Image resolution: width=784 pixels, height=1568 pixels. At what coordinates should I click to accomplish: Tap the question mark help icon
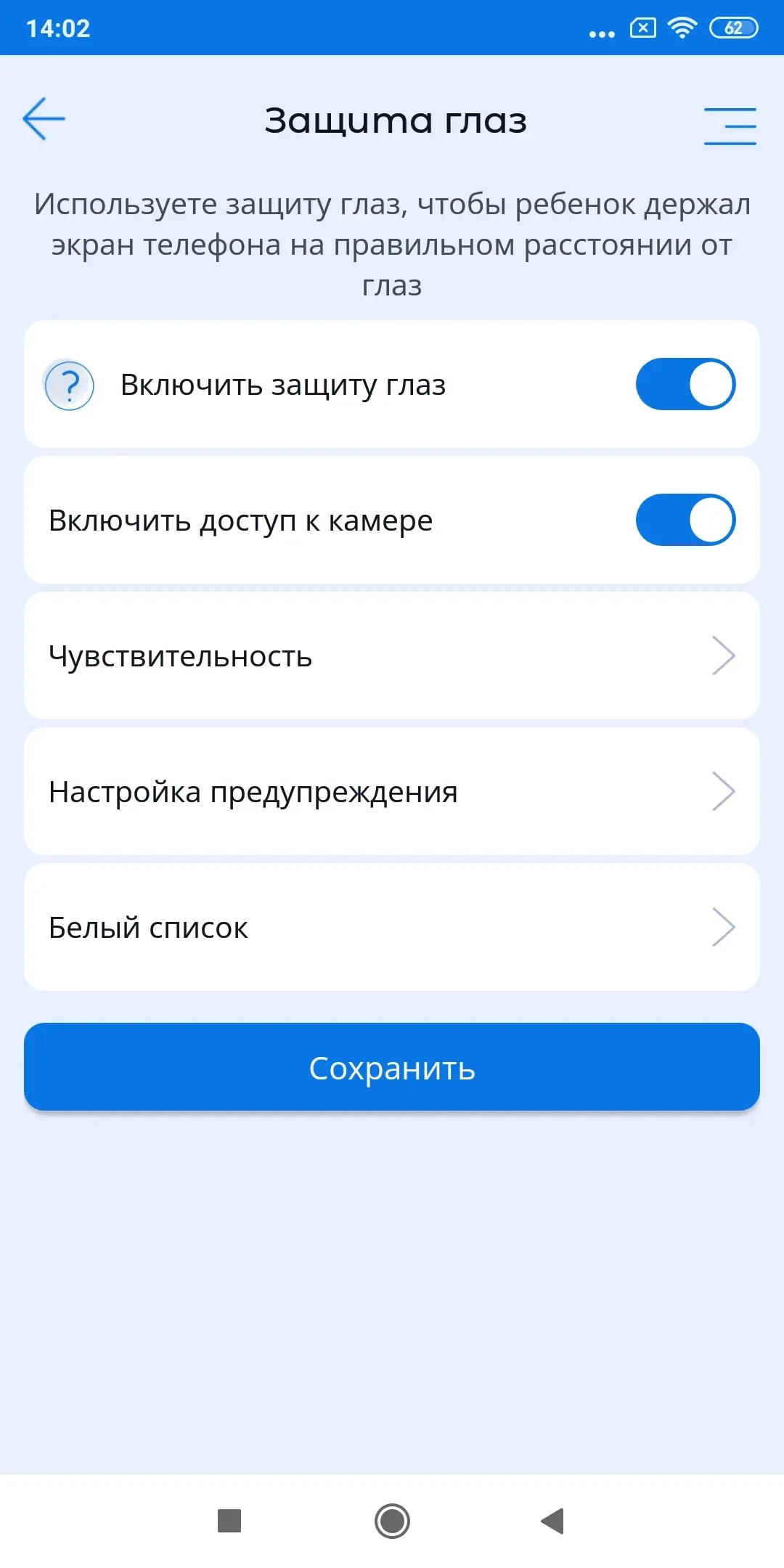pyautogui.click(x=70, y=385)
